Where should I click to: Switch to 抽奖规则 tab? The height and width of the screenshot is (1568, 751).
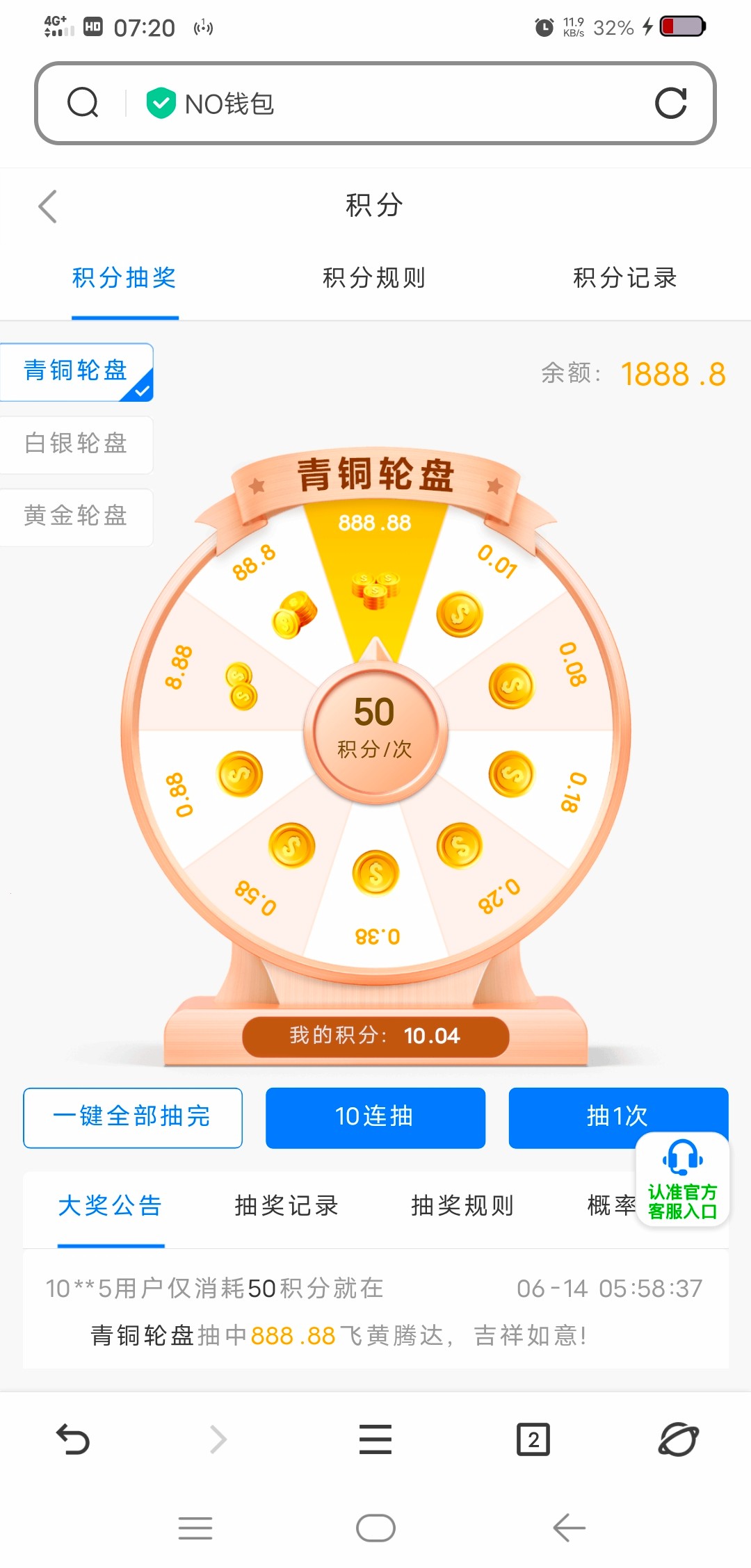tap(462, 1206)
